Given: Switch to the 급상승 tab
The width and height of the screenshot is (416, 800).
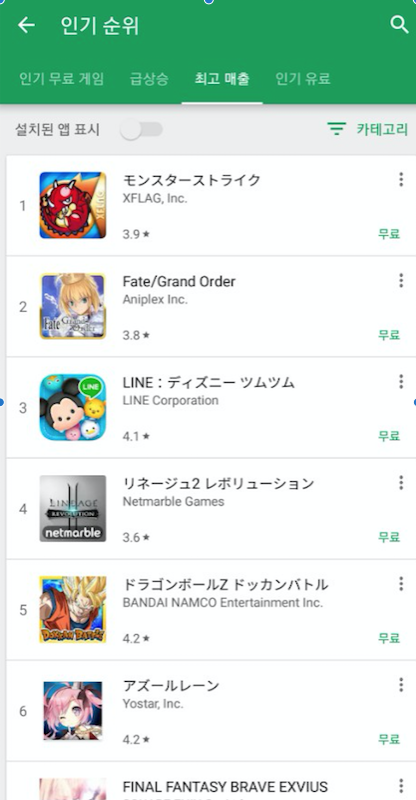Looking at the screenshot, I should pyautogui.click(x=149, y=79).
